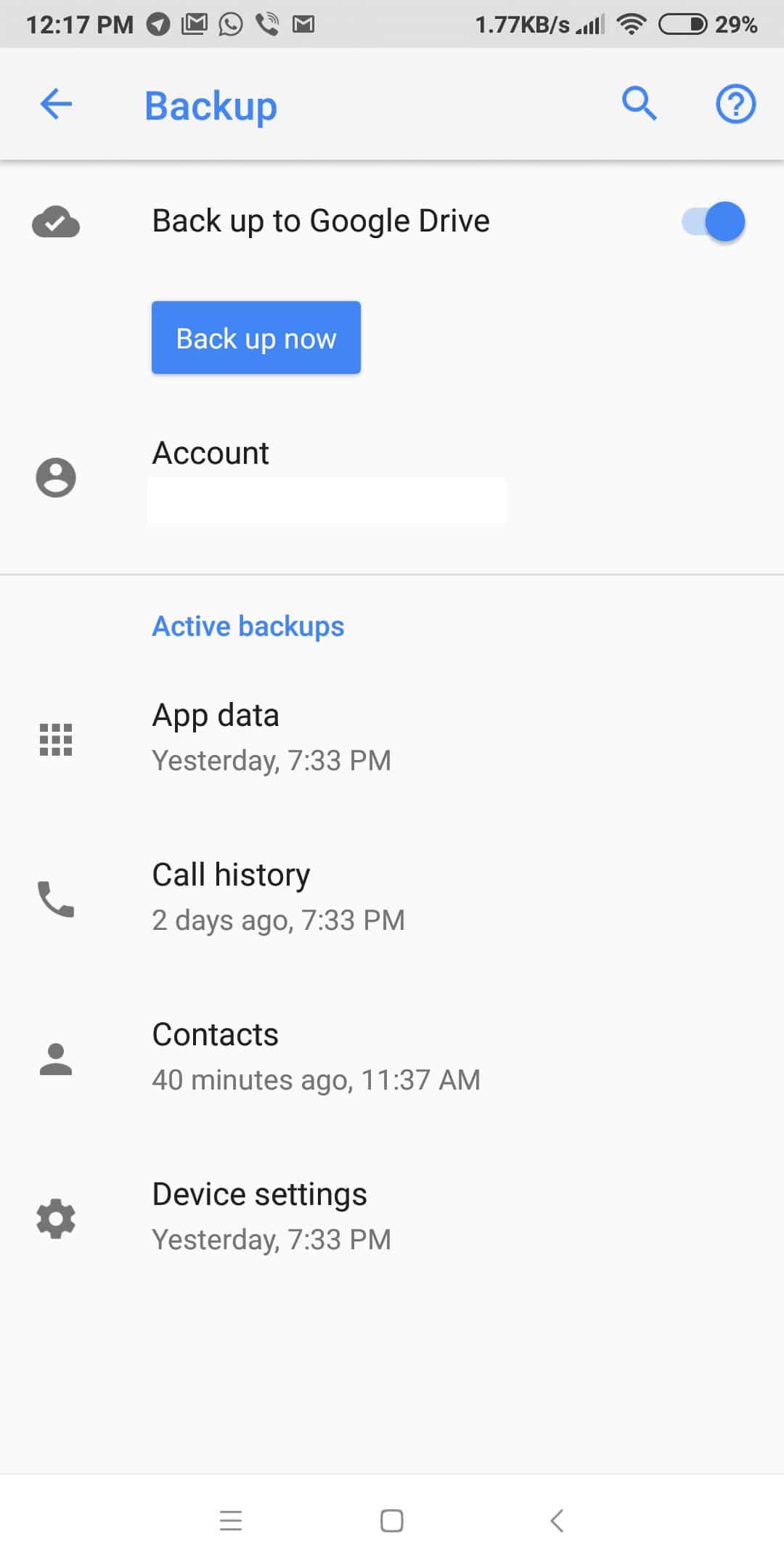Image resolution: width=784 pixels, height=1568 pixels.
Task: Open recent apps from navigation bar
Action: [x=231, y=1520]
